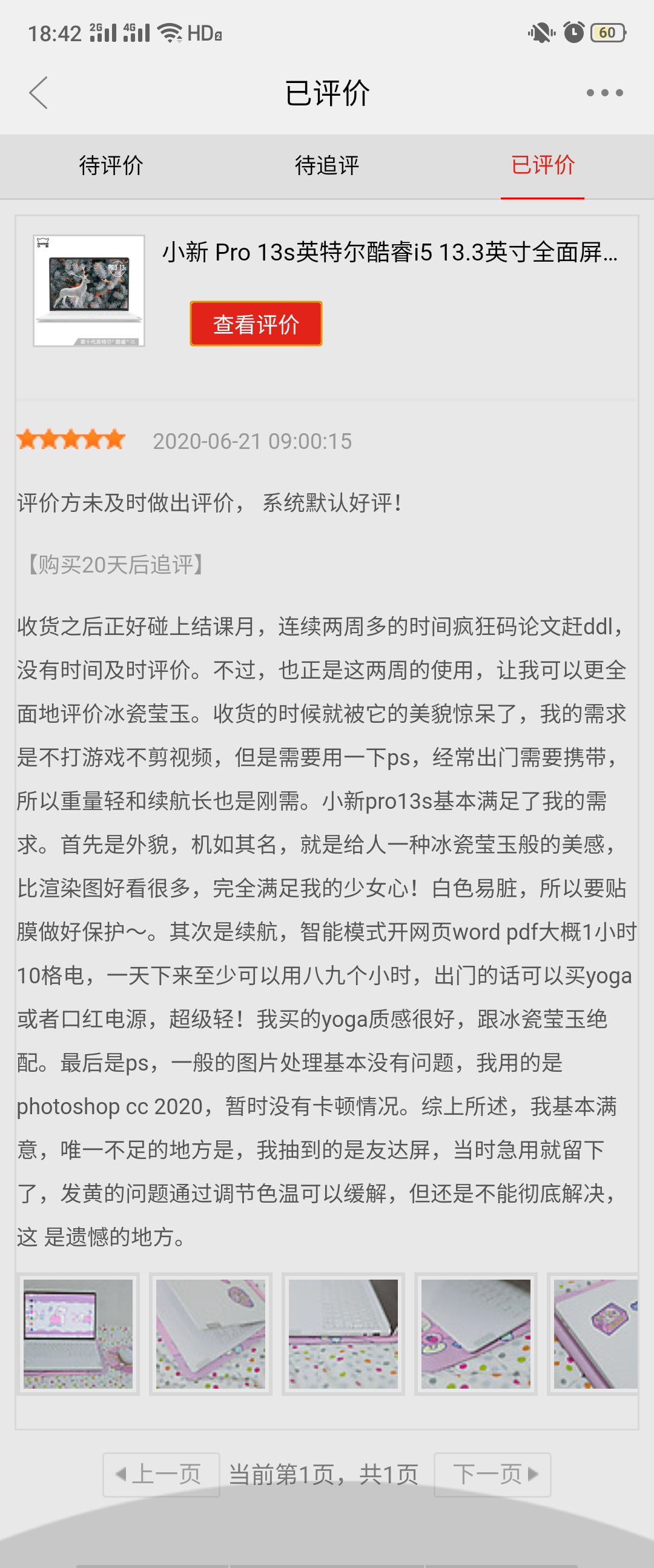Tap the red 查看评价 button
This screenshot has height=1568, width=654.
pos(256,324)
